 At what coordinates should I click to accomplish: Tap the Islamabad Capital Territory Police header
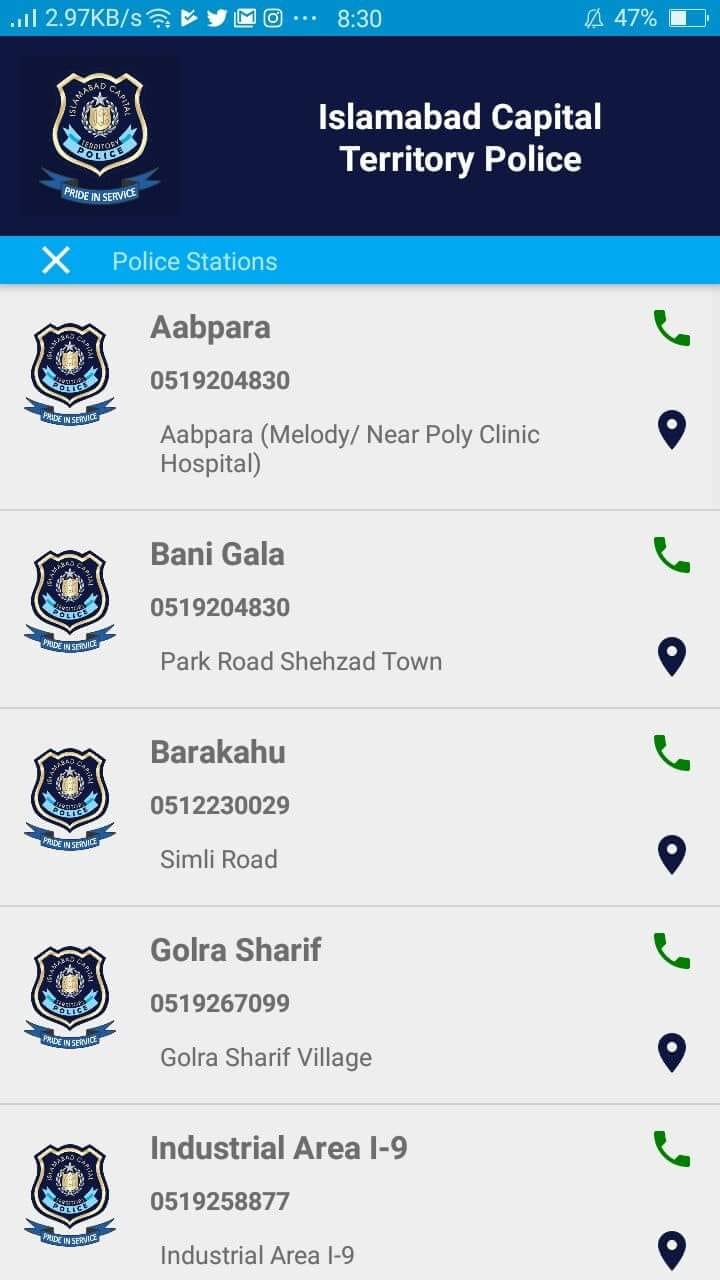point(459,137)
